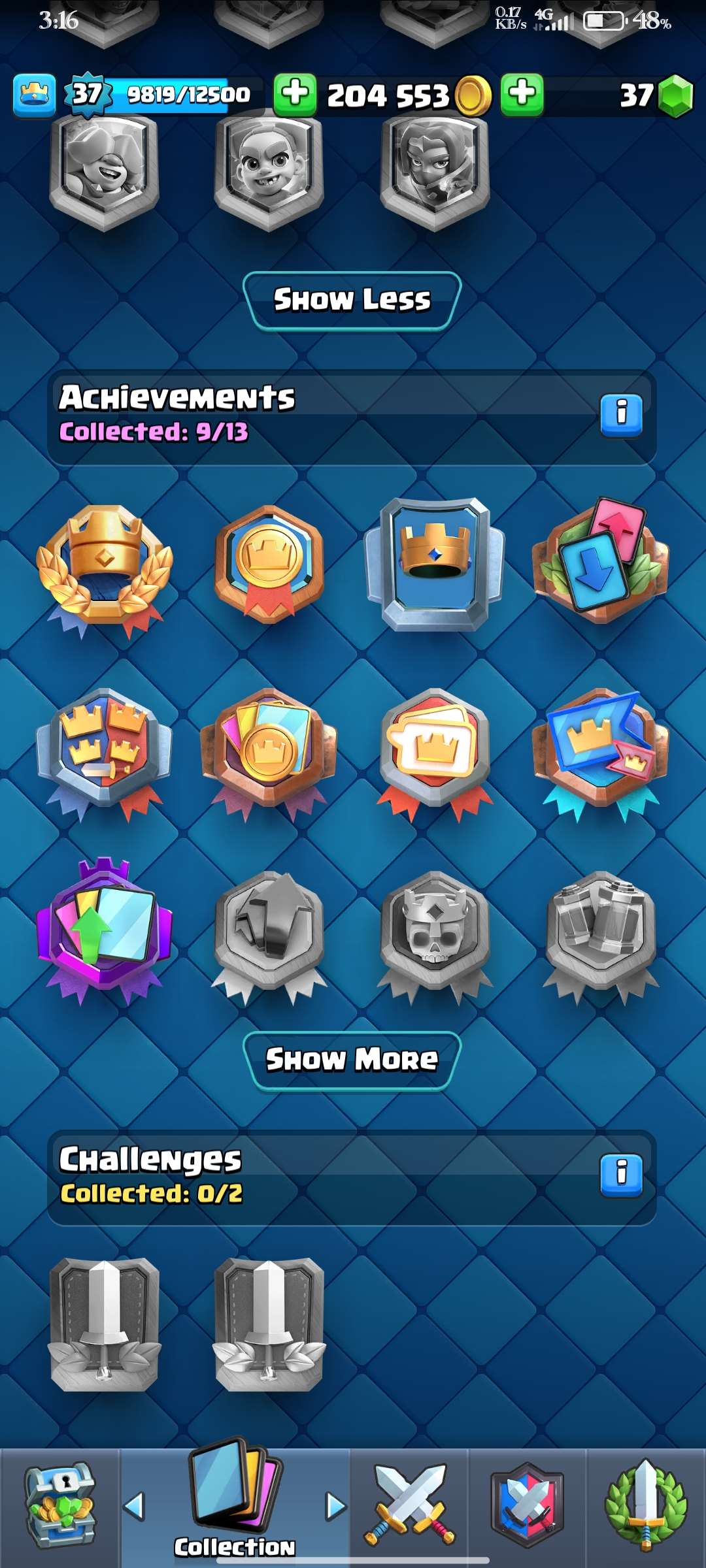View the pink and blue arrow cards badge
The width and height of the screenshot is (706, 1568).
tap(600, 562)
